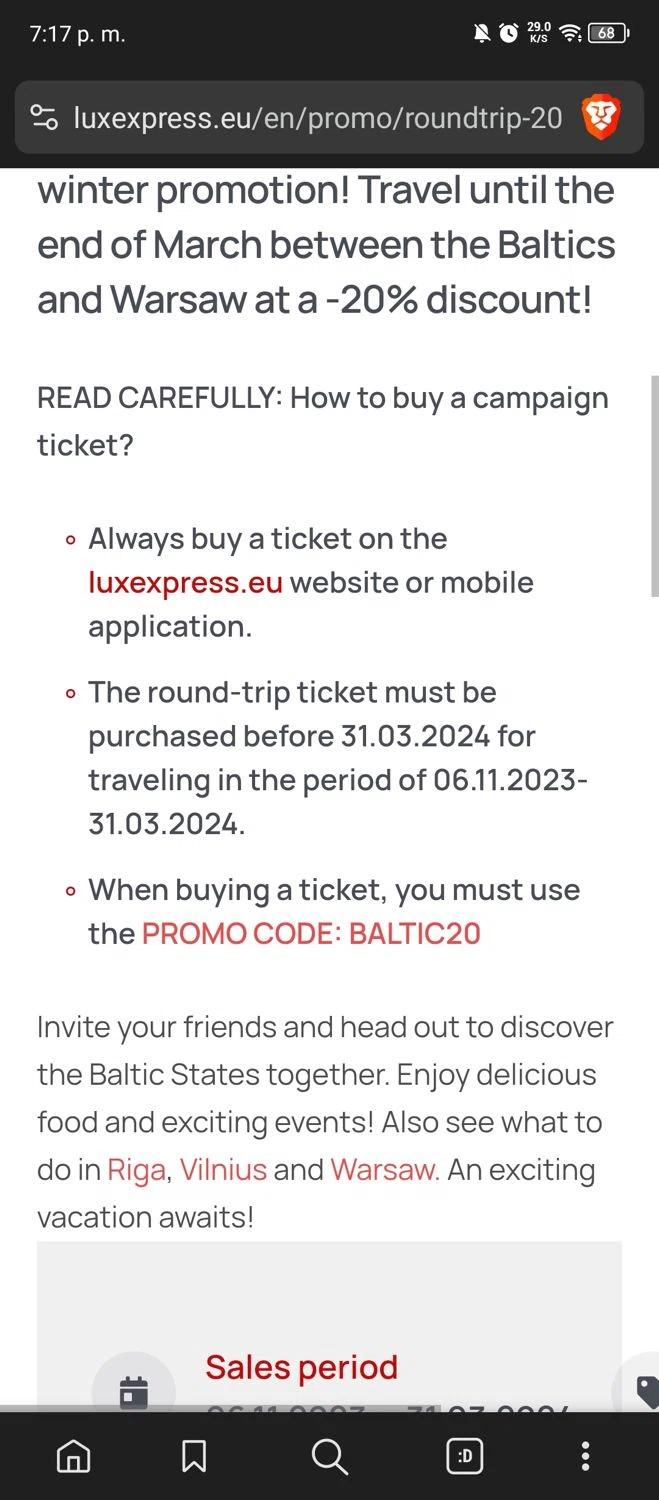
Task: Open the Riga link
Action: (136, 1169)
